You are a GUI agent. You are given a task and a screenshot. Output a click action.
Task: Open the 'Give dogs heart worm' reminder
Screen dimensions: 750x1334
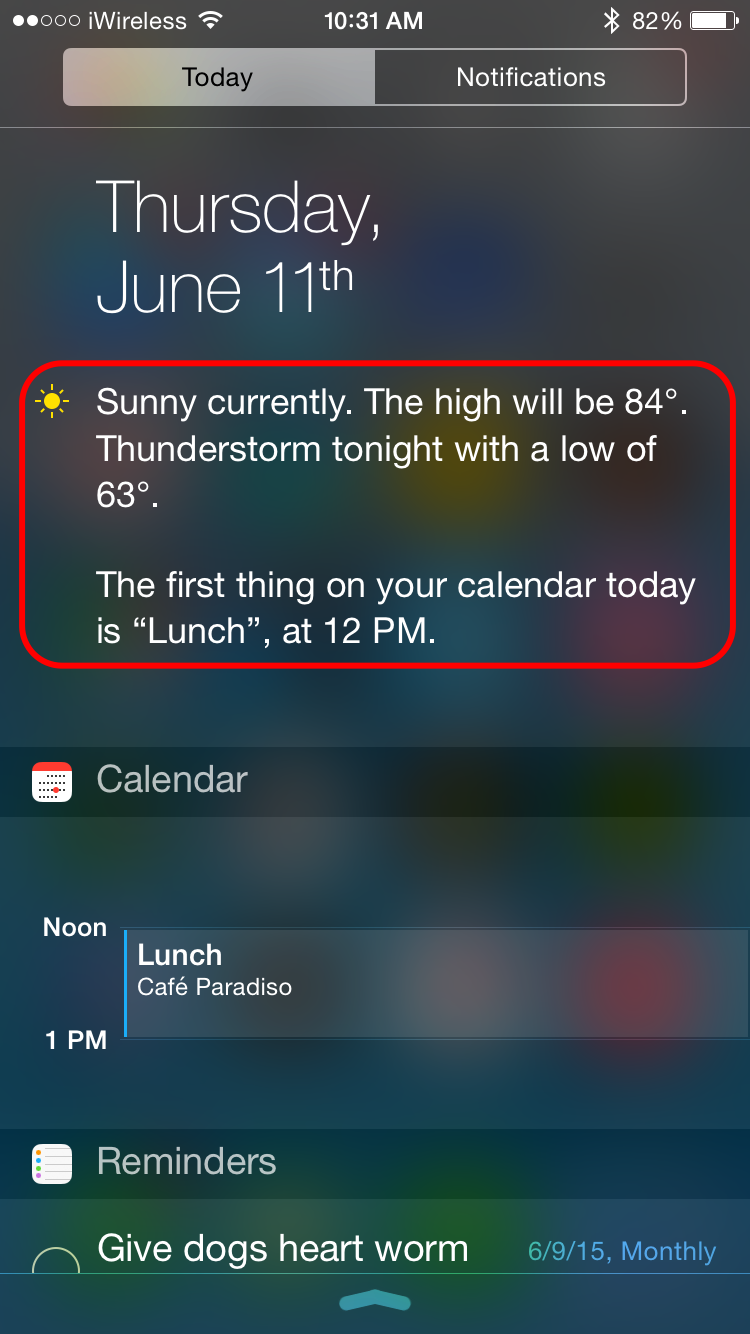(283, 1250)
